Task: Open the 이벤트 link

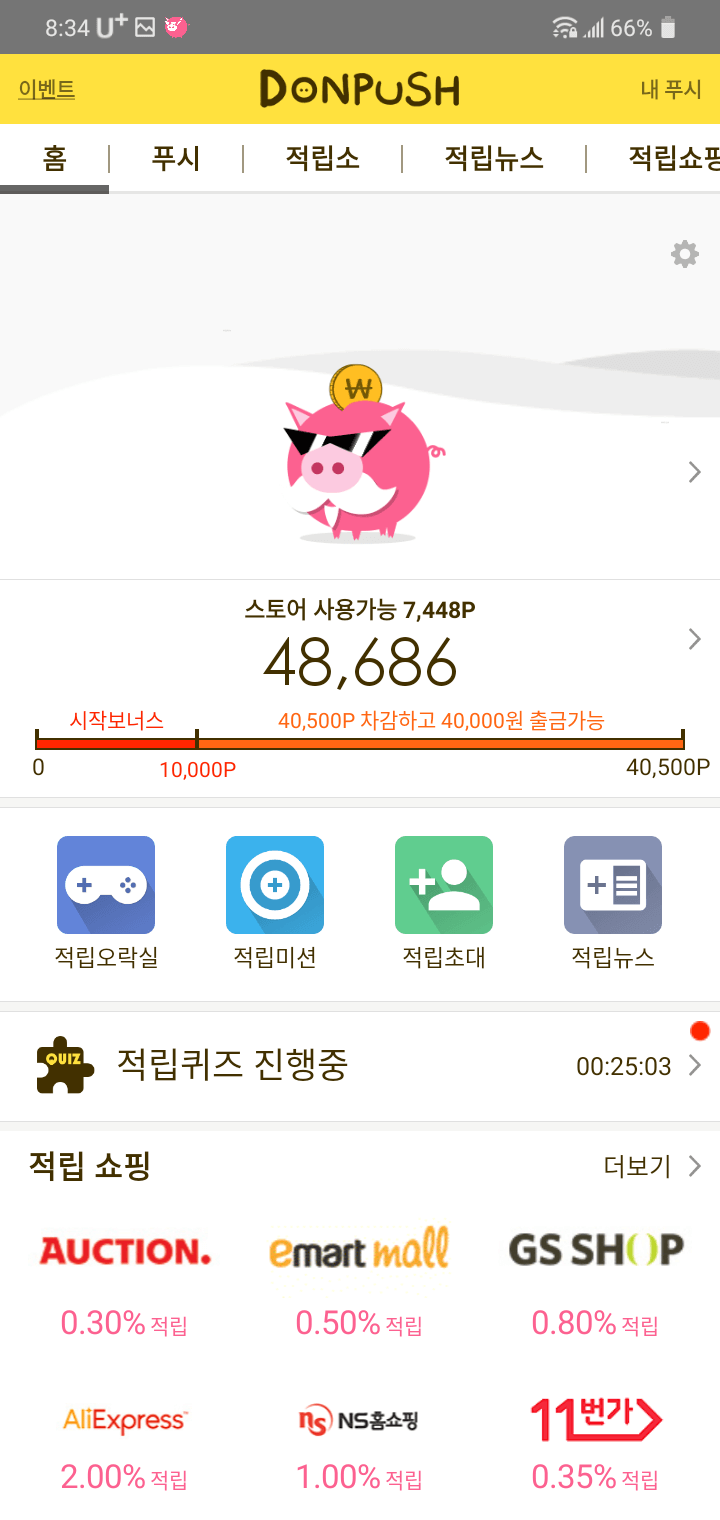Action: click(x=46, y=89)
